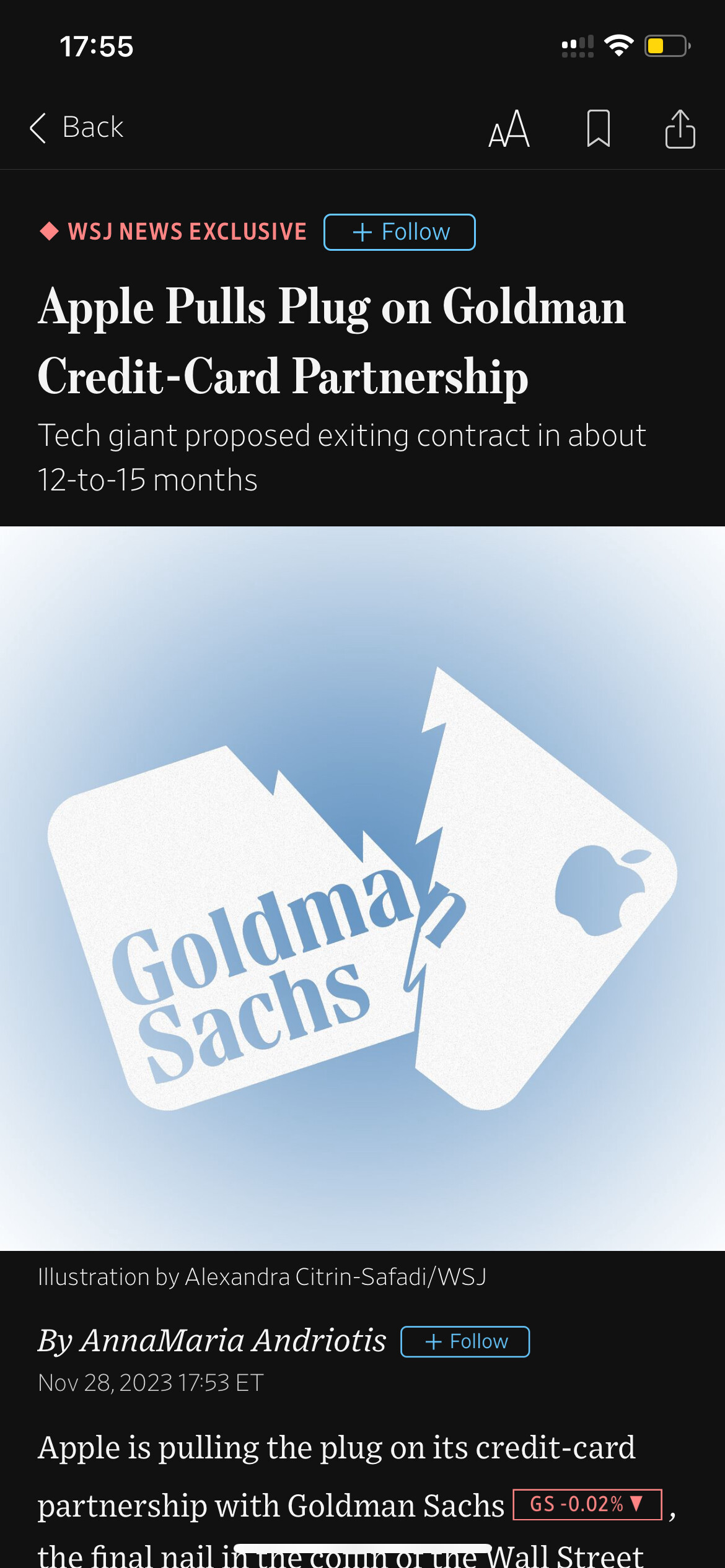The image size is (725, 1568).
Task: Follow WSJ News Exclusive
Action: 400,232
